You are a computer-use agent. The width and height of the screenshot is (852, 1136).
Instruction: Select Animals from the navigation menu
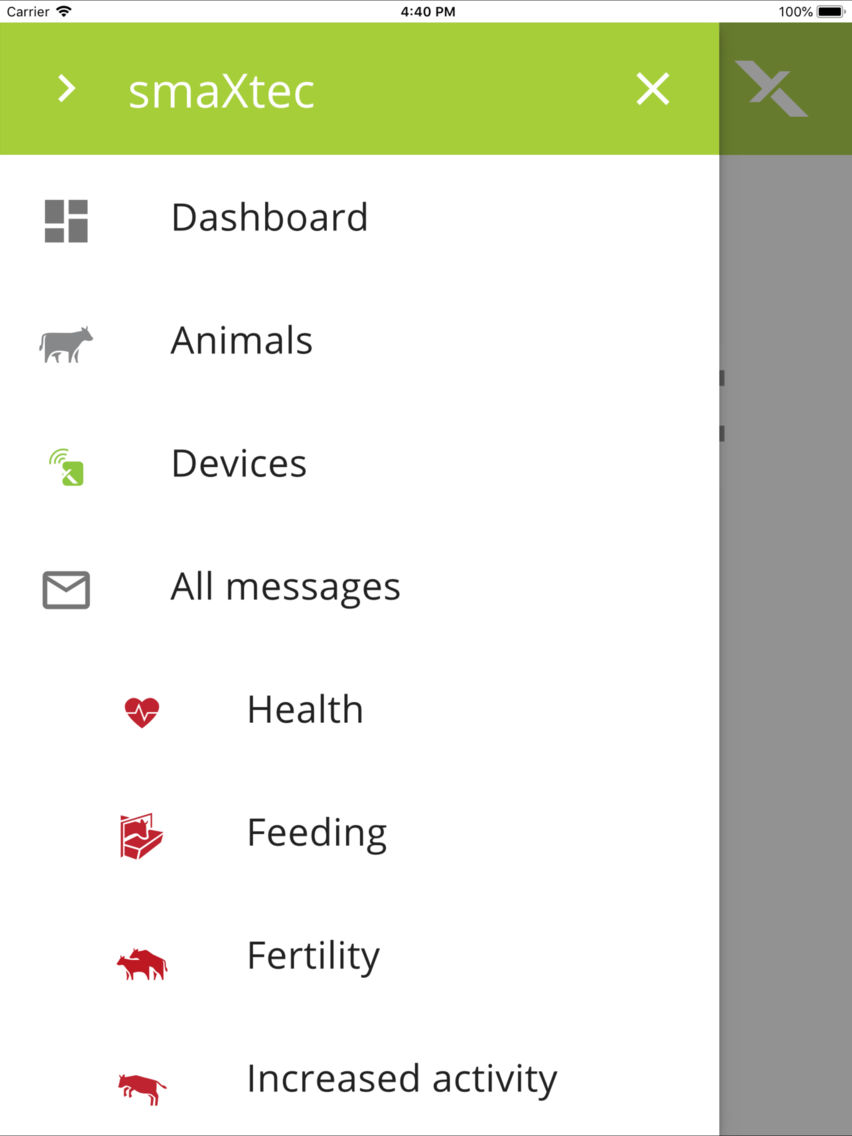[241, 340]
